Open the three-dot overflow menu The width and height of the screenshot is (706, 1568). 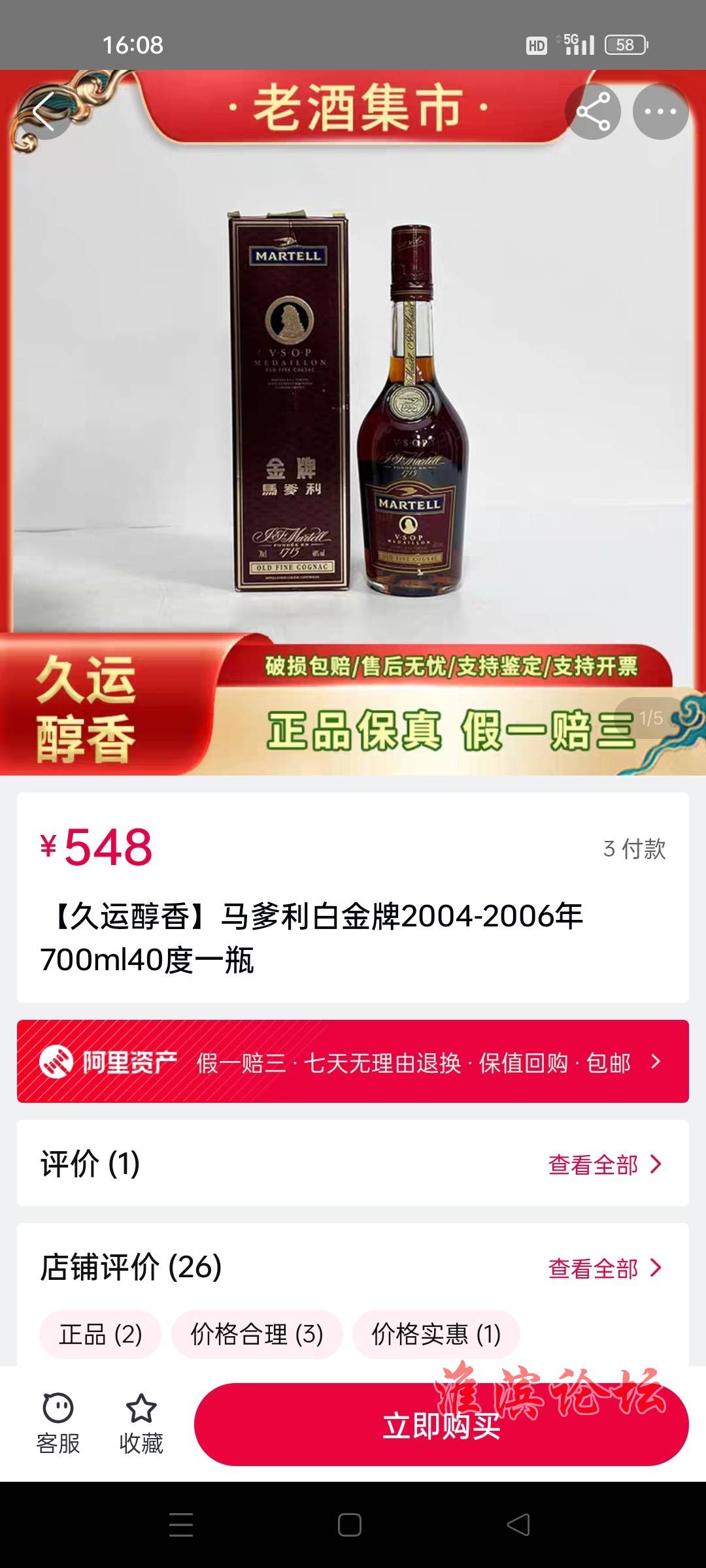point(660,112)
